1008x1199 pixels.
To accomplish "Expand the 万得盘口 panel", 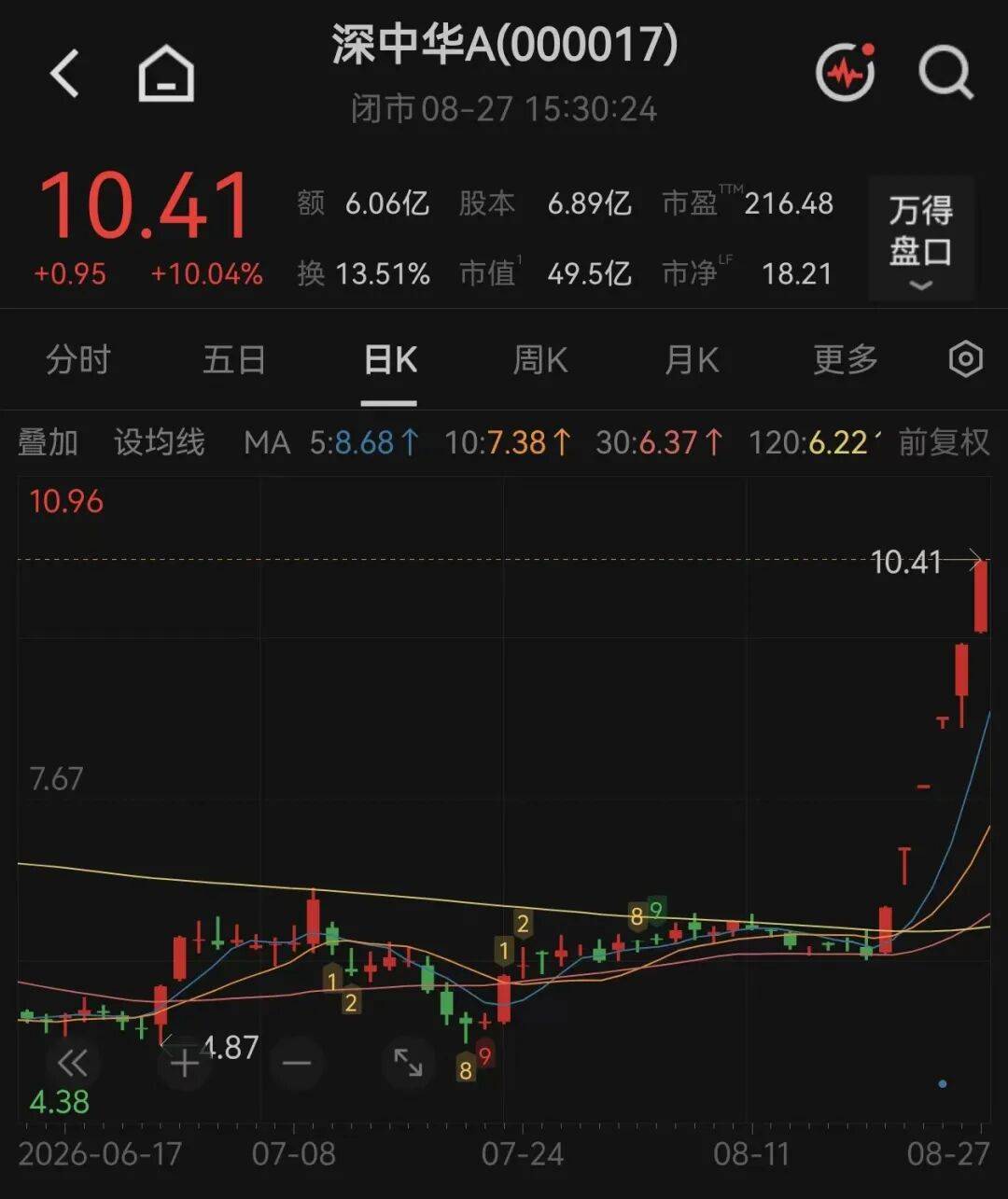I will click(x=920, y=239).
